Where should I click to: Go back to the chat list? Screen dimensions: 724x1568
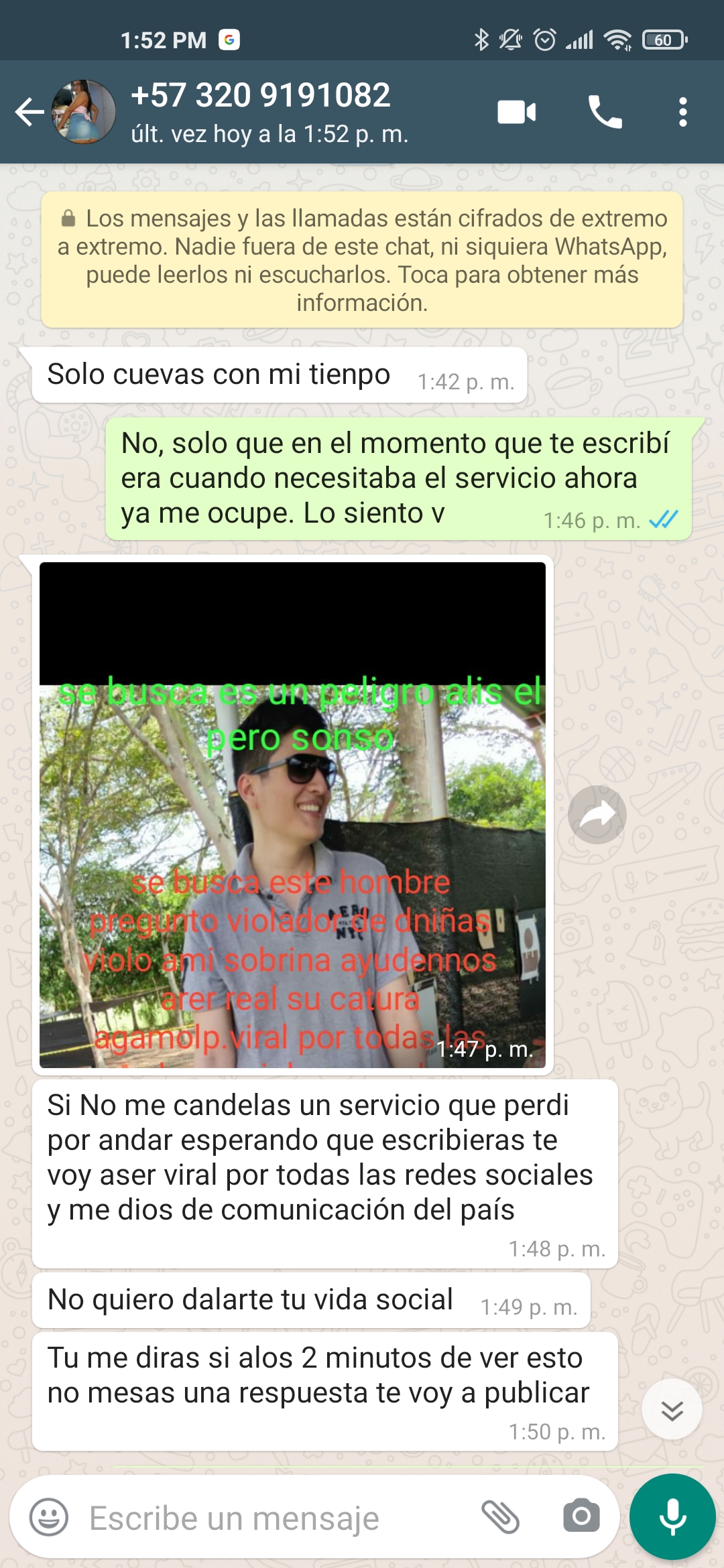pyautogui.click(x=29, y=112)
